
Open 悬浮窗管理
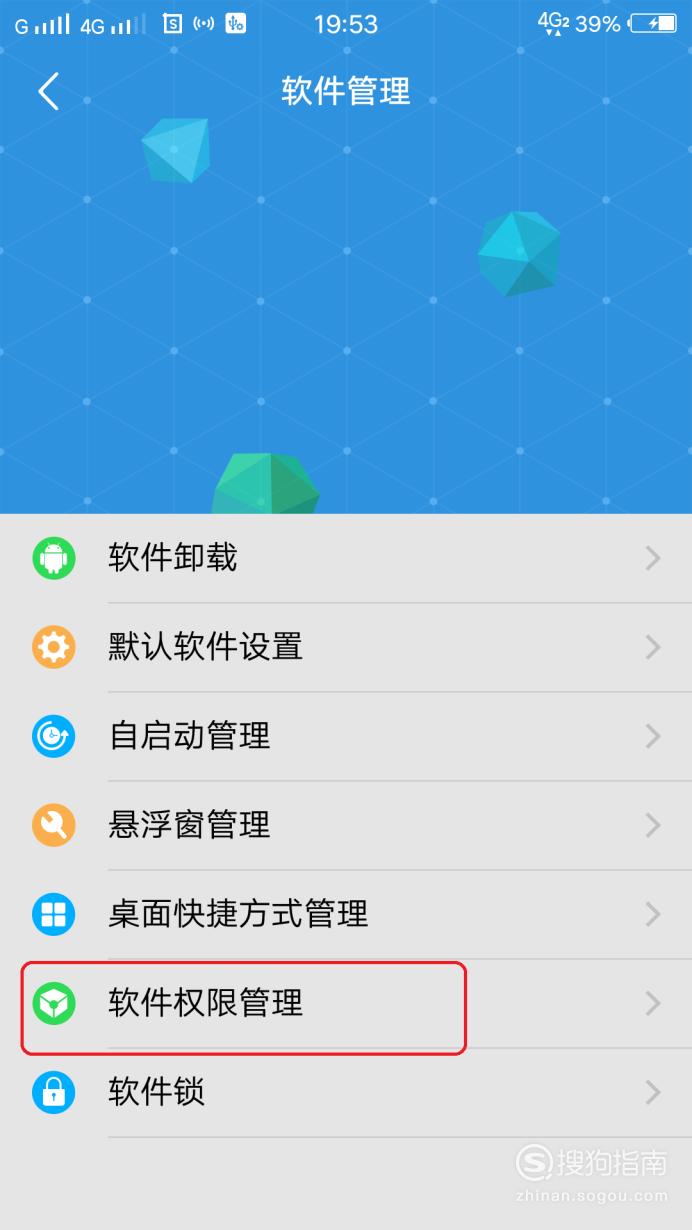[346, 825]
